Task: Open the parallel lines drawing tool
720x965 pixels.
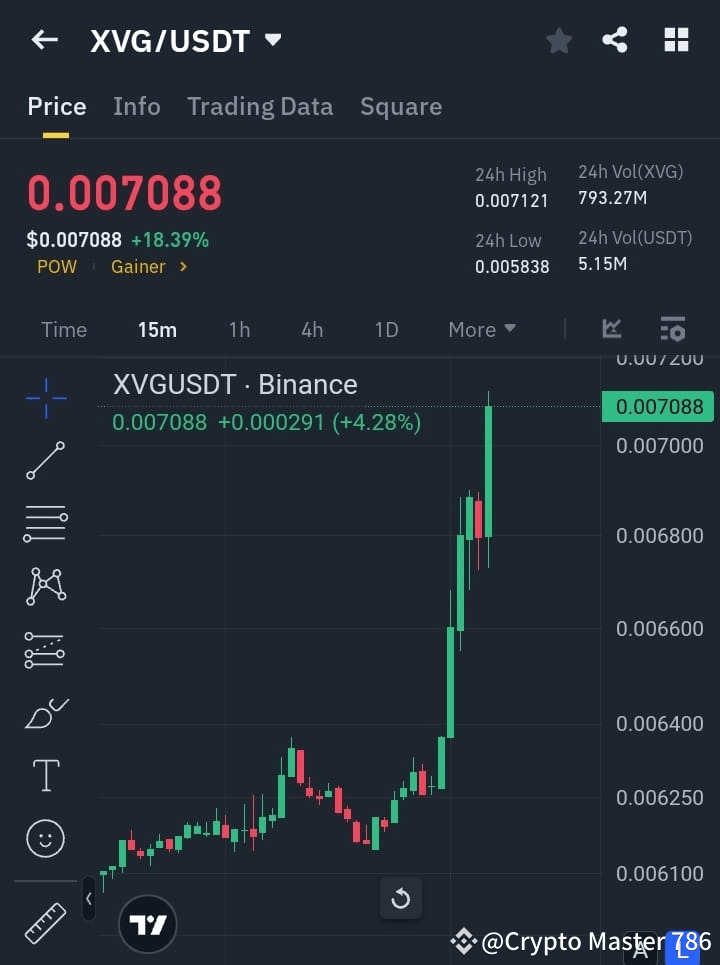Action: 45,524
